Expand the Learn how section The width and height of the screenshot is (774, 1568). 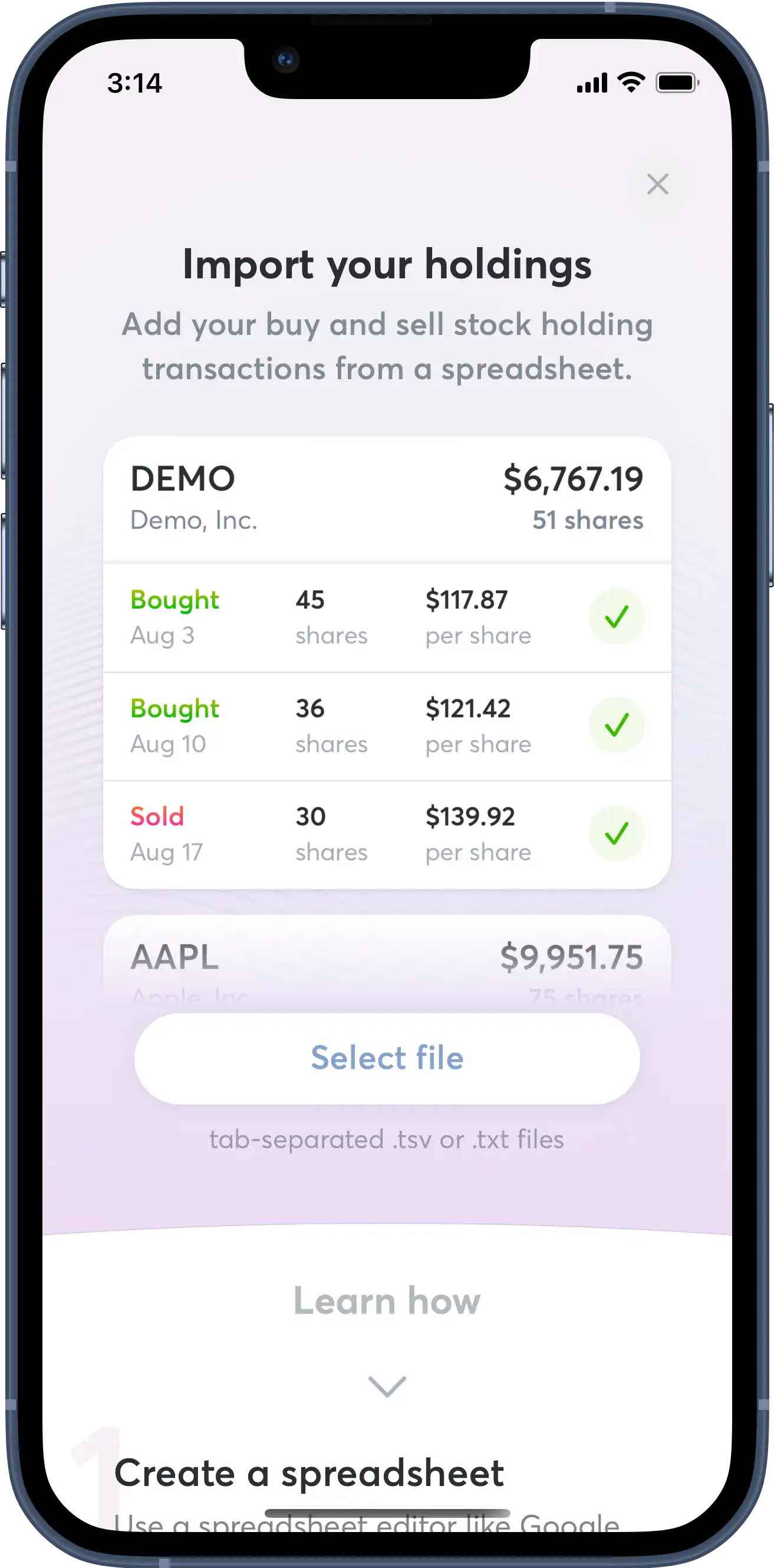[387, 1386]
